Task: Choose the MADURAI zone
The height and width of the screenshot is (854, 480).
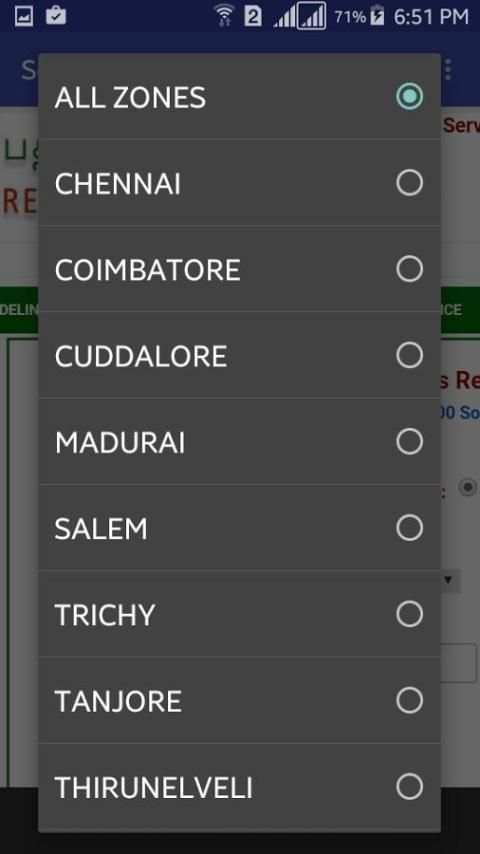Action: click(239, 441)
